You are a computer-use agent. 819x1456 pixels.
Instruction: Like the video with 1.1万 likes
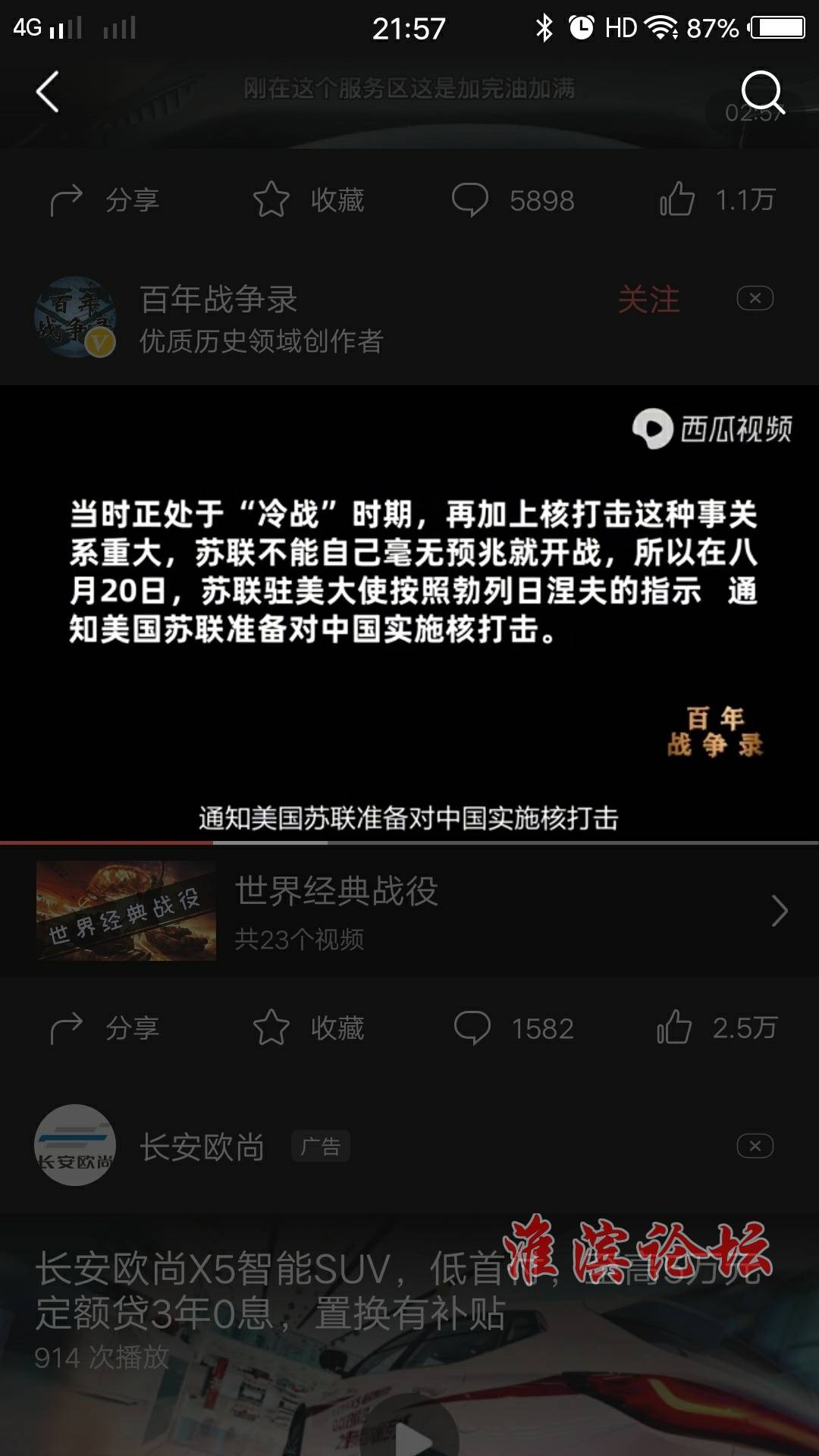tap(717, 200)
